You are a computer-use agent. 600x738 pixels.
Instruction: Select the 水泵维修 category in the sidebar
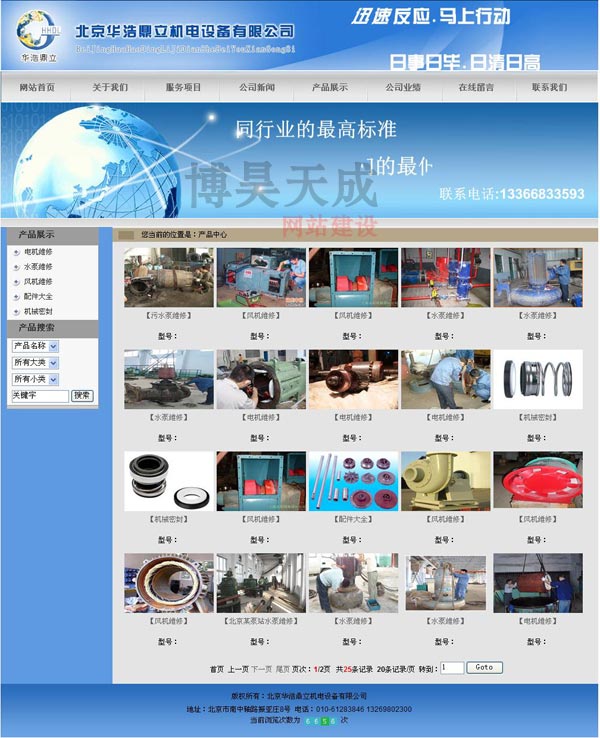39,267
